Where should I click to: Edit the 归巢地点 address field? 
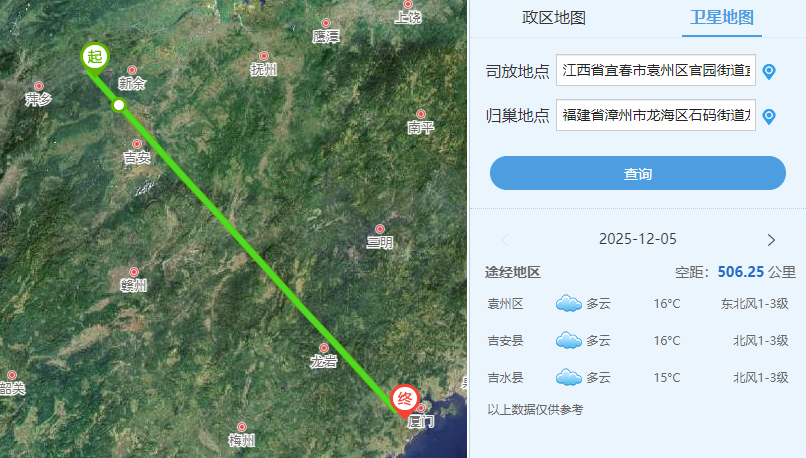point(655,116)
